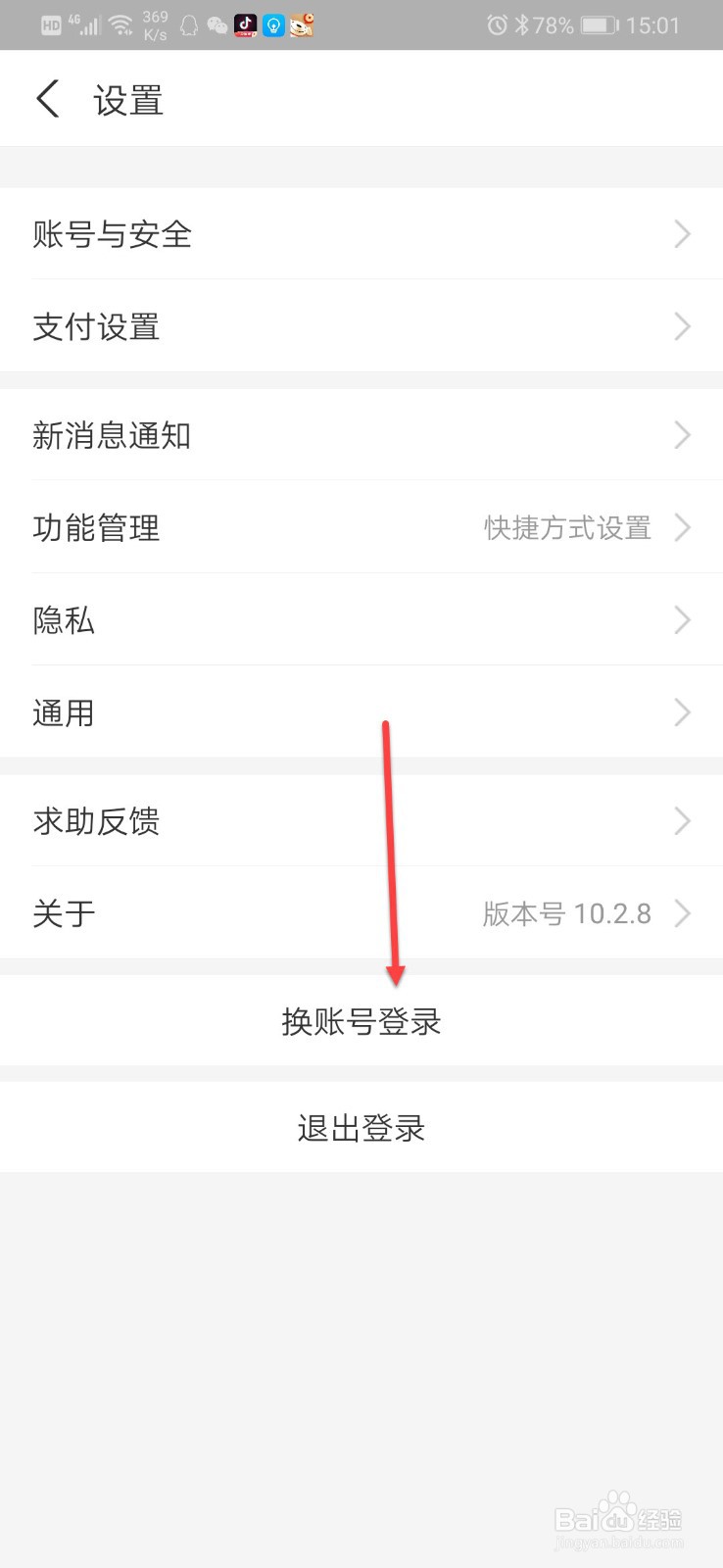
Task: Expand the 新消息通知 row chevron
Action: tap(681, 435)
